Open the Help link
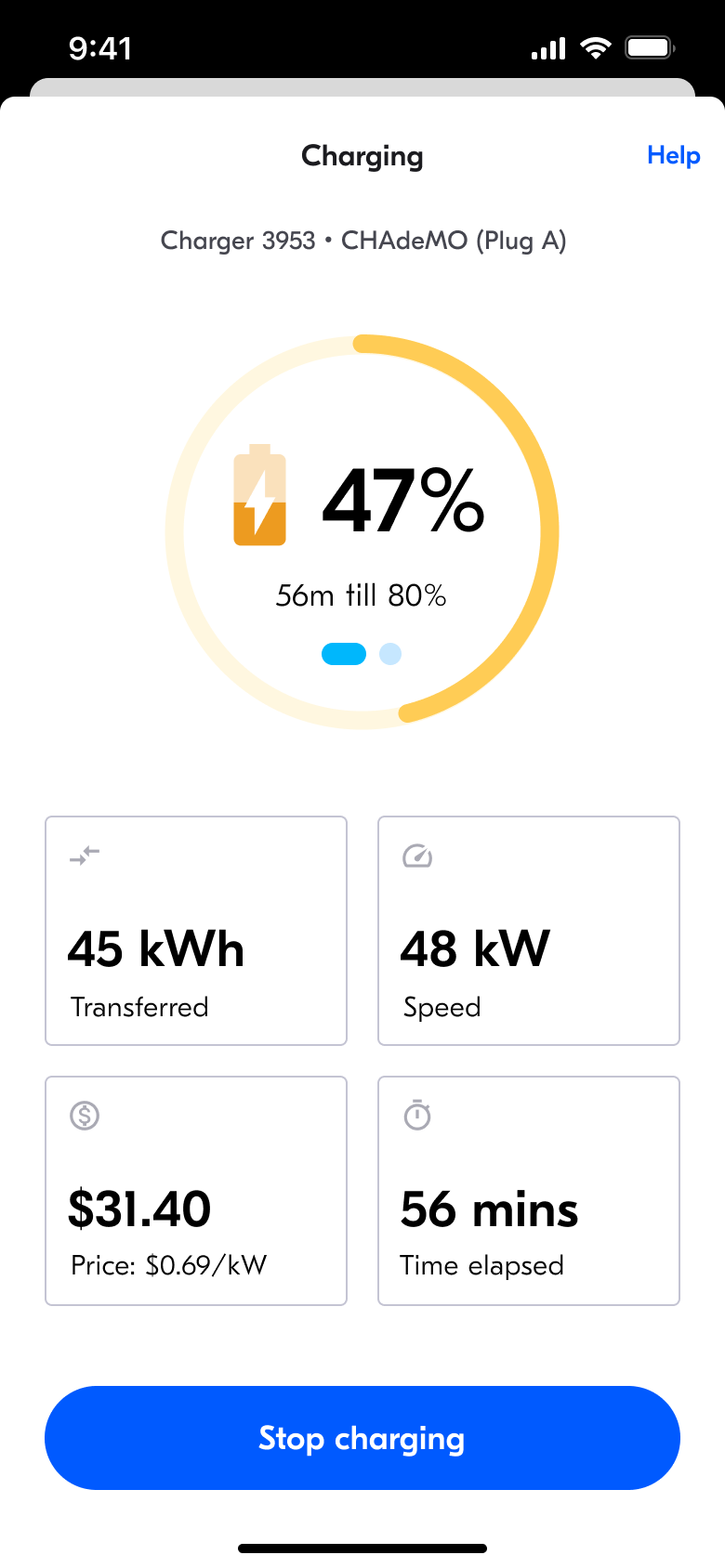Screen dimensions: 725x1568 point(673,155)
